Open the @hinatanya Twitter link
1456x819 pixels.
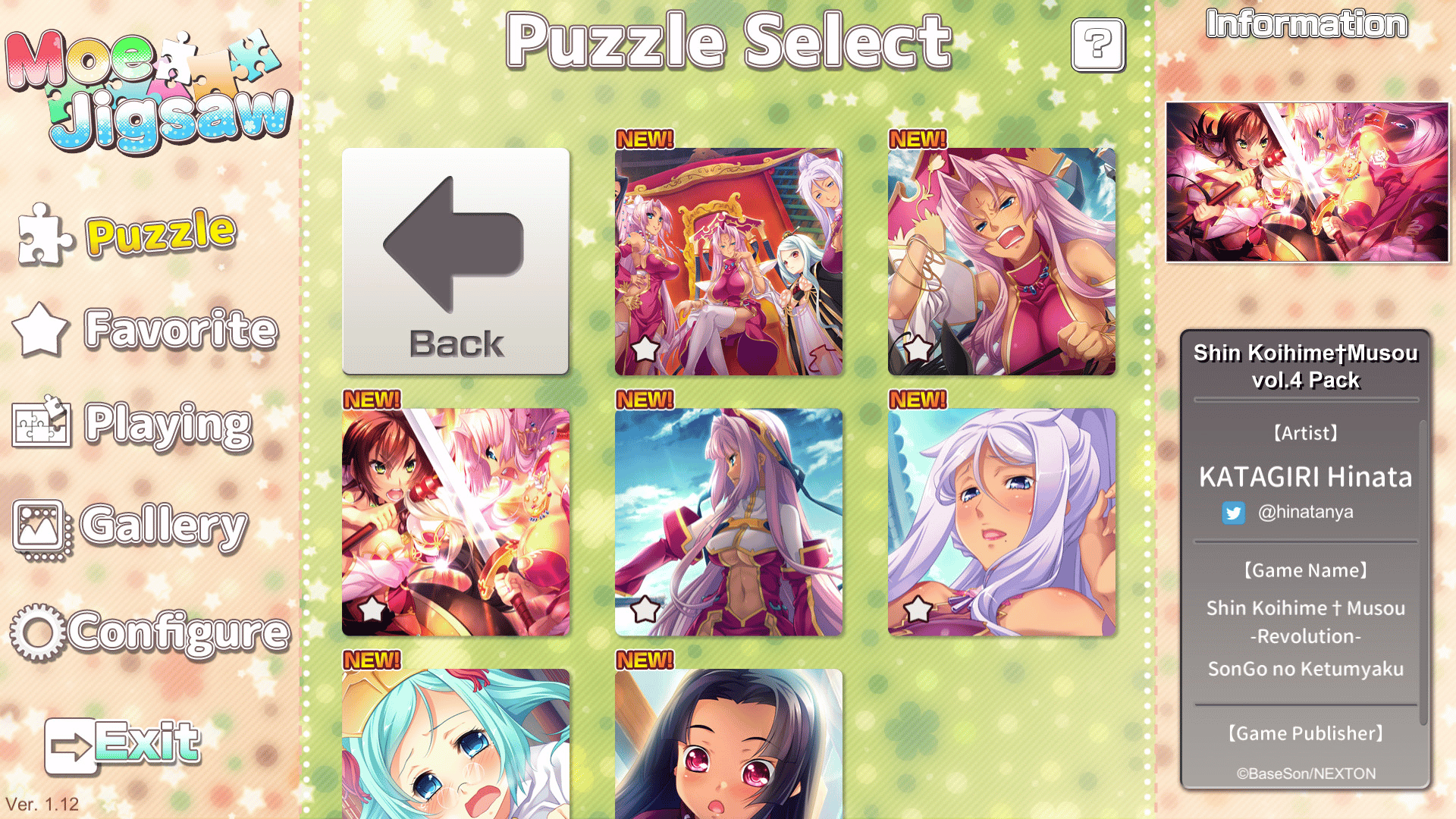pos(1304,513)
